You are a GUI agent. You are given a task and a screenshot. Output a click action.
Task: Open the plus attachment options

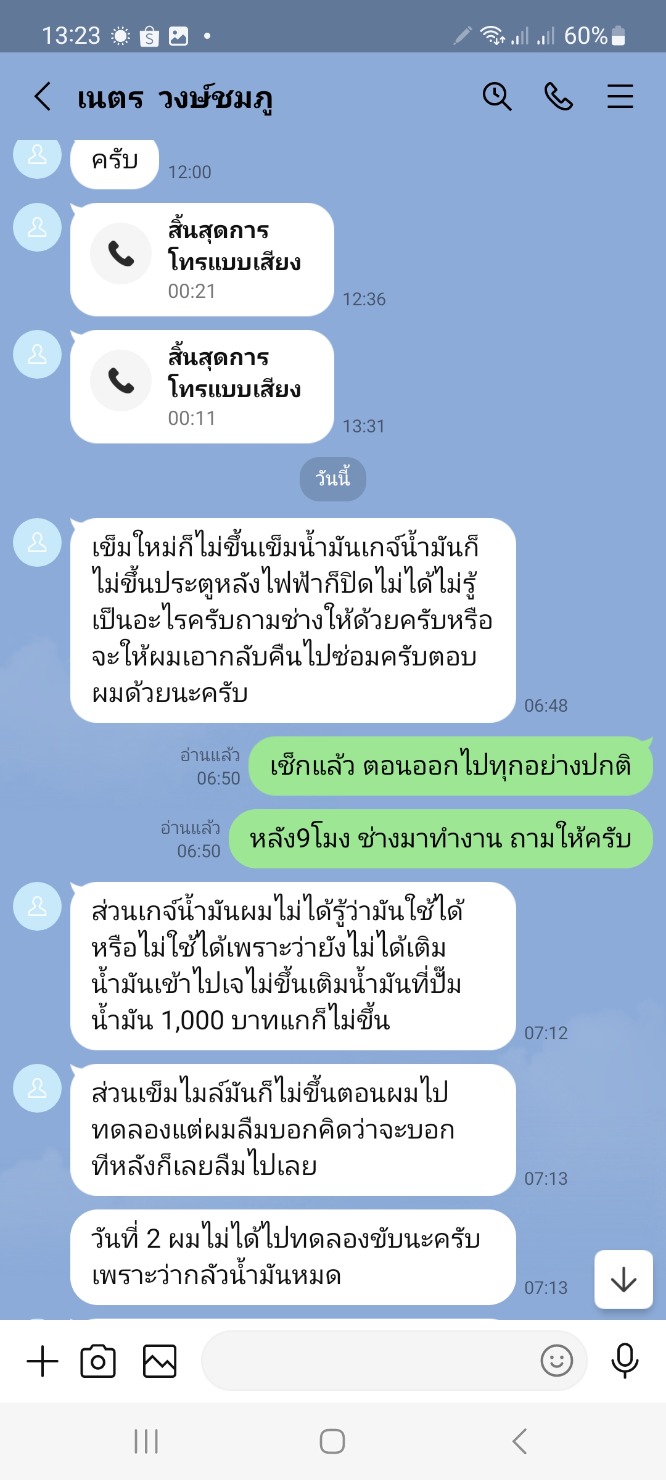tap(42, 1361)
